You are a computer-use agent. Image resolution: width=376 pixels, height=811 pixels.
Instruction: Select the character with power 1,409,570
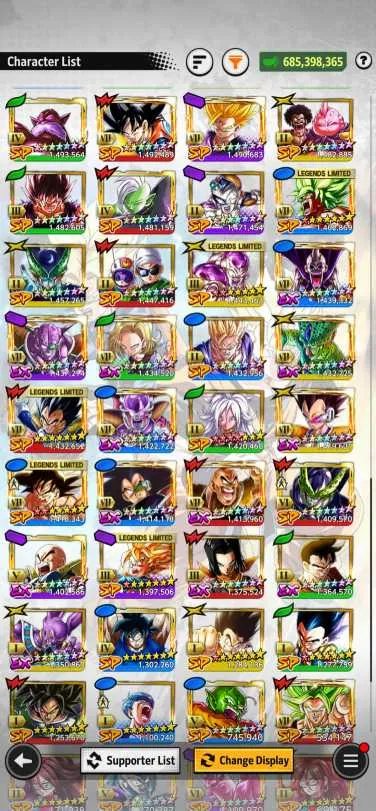315,493
